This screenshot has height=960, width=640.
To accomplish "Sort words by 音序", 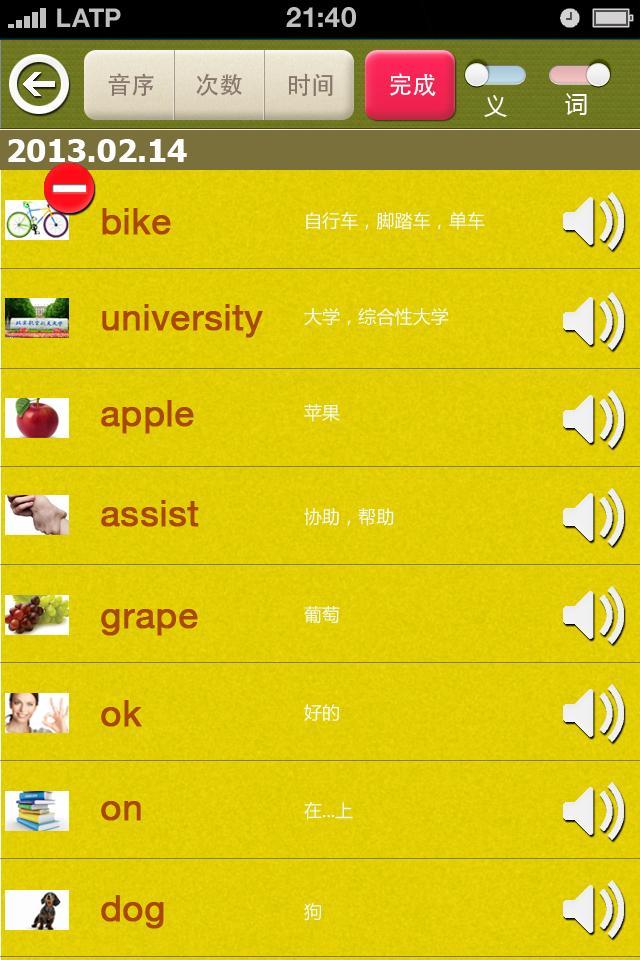I will pos(130,85).
